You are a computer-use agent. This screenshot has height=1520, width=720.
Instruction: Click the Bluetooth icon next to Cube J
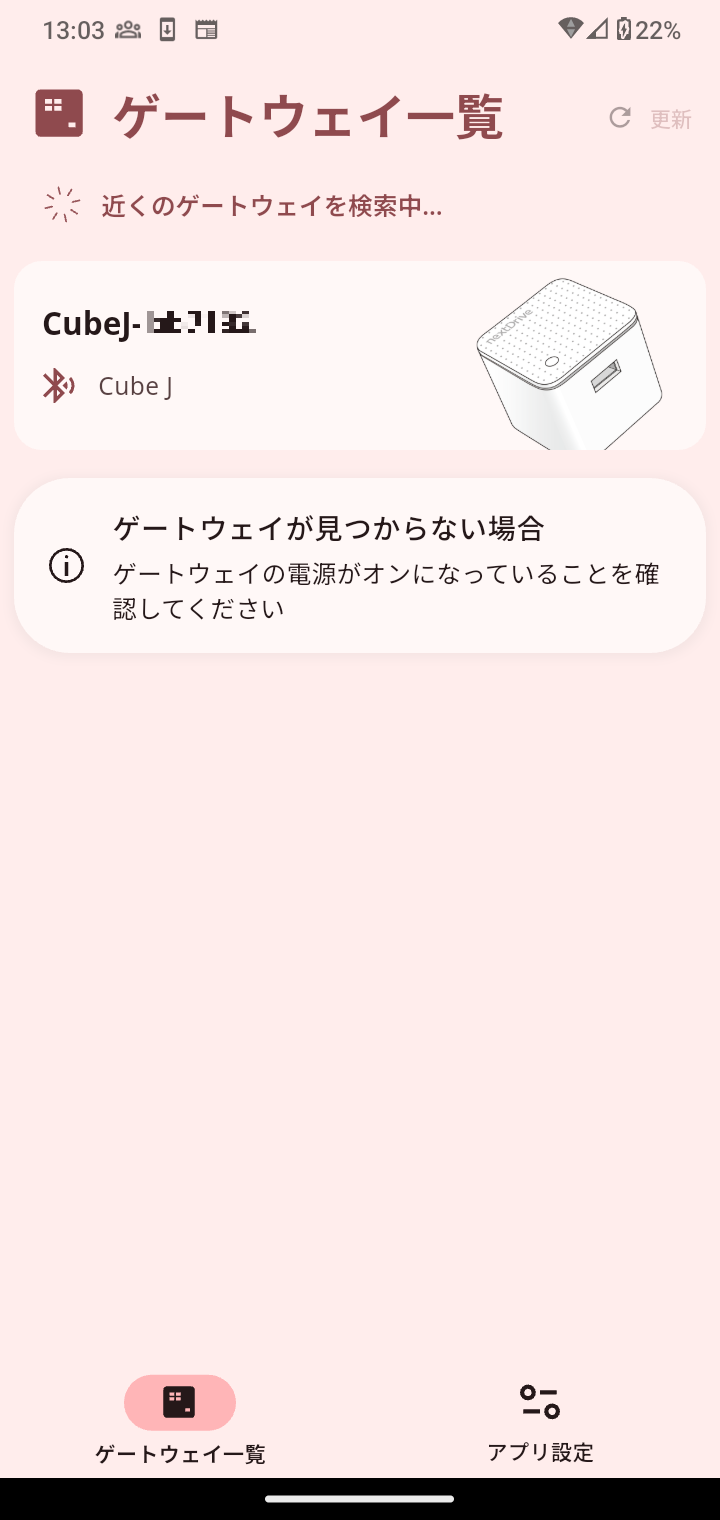[x=57, y=385]
